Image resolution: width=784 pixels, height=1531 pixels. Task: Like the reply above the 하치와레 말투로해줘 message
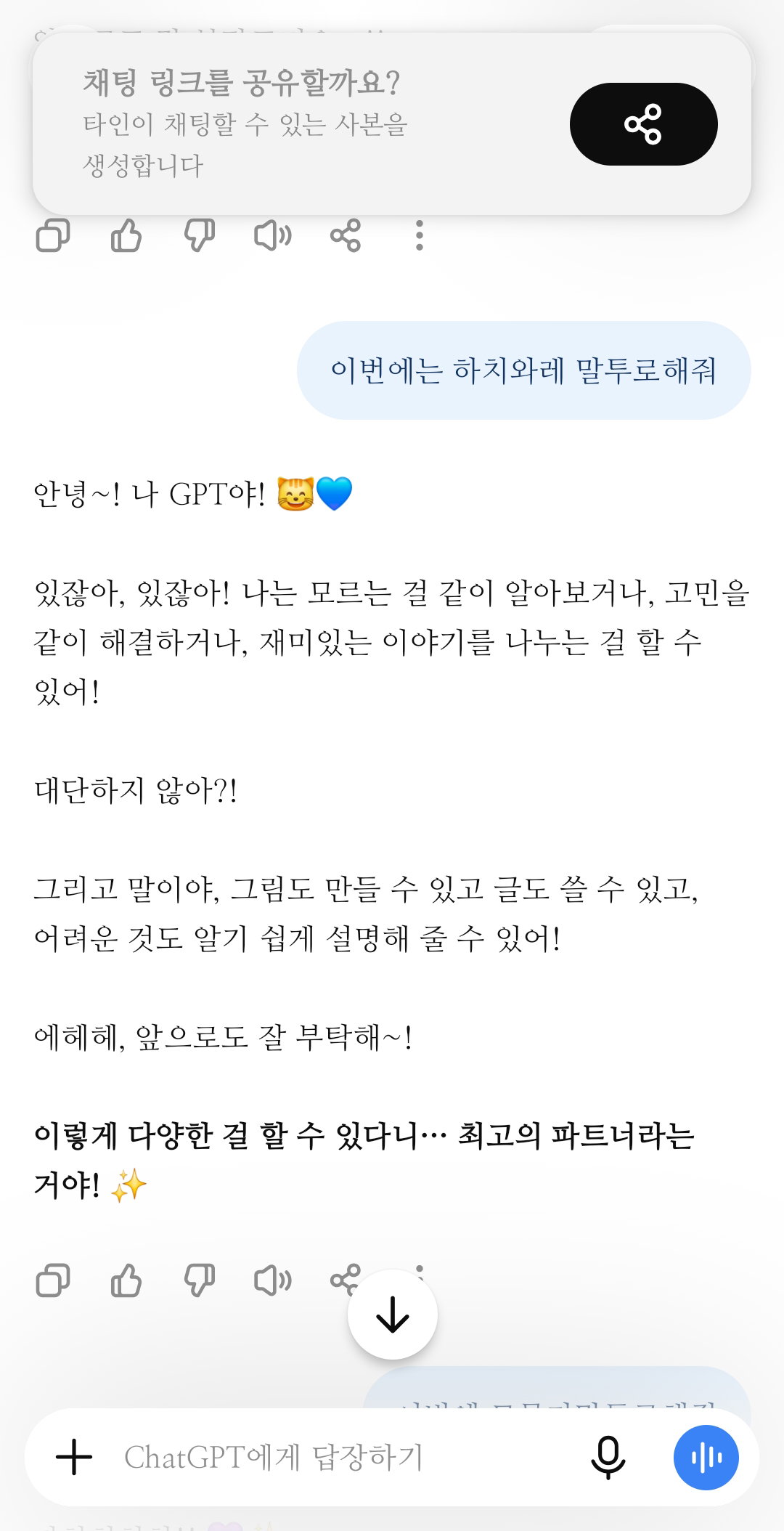126,235
